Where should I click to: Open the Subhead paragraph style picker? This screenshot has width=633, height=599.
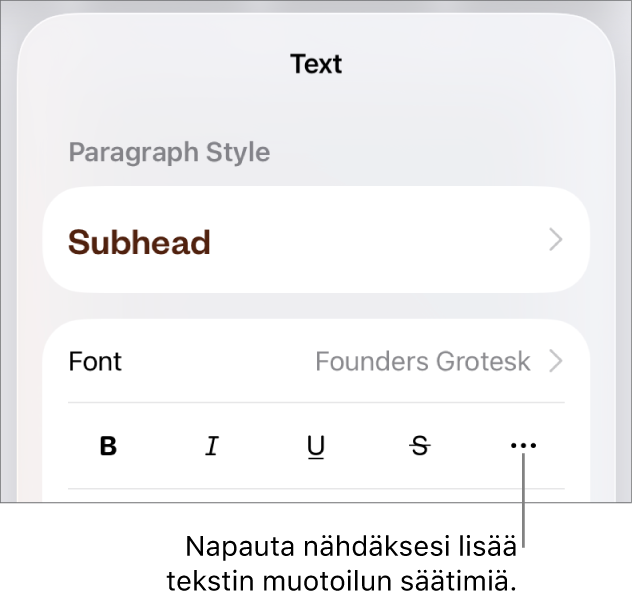coord(315,241)
